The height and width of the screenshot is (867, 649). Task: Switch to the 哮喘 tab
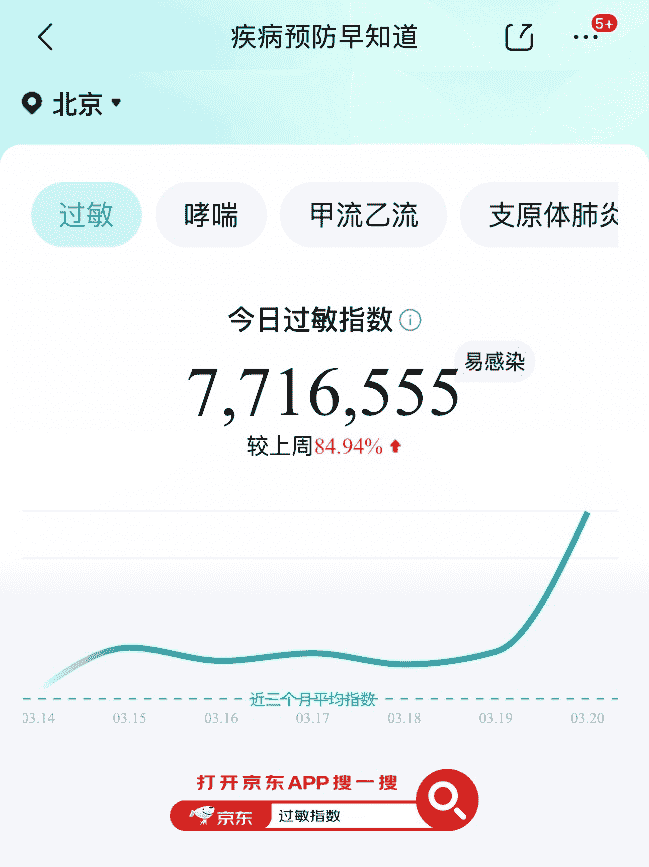click(211, 215)
